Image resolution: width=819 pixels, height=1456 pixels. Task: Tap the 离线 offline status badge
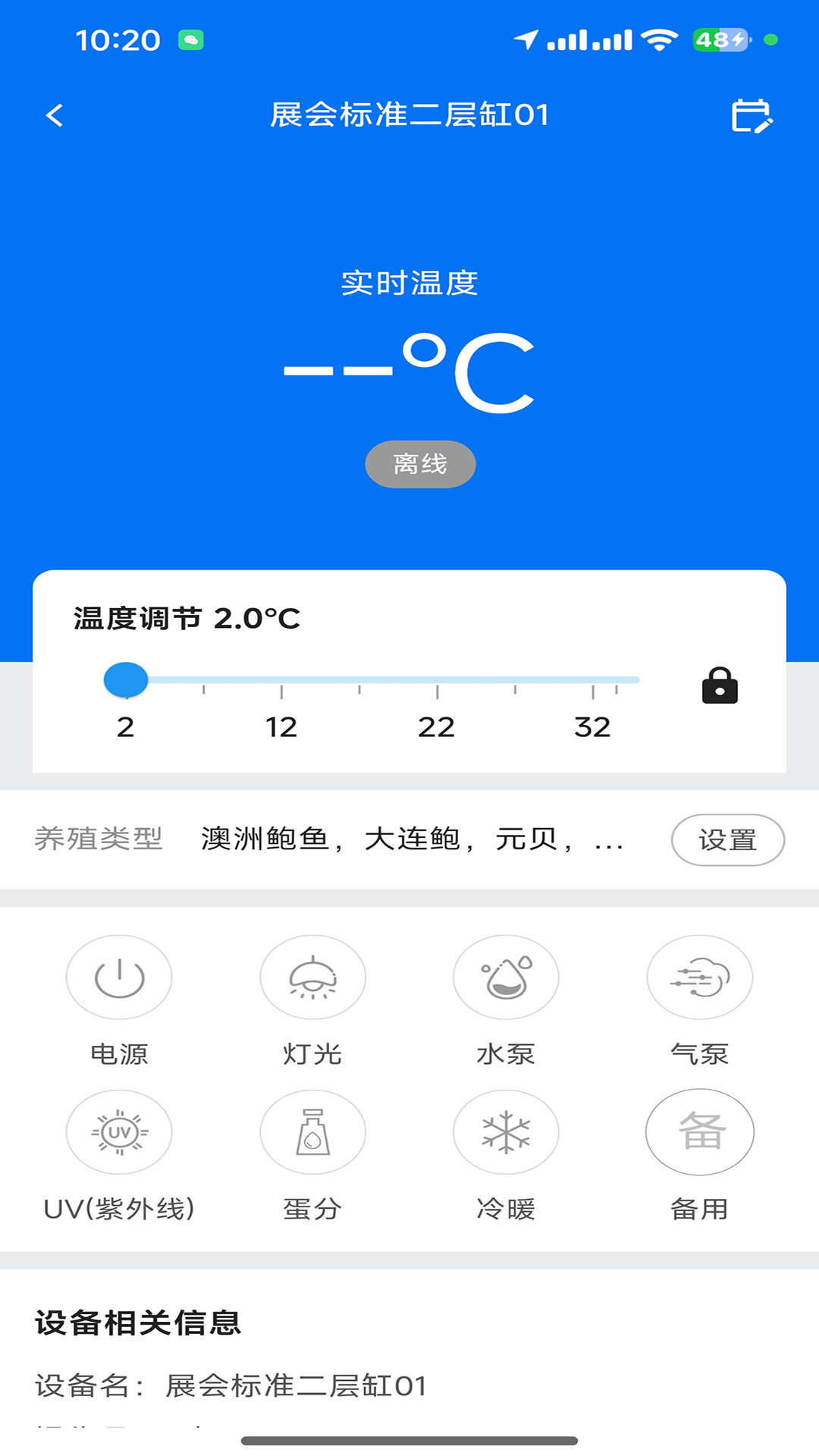[420, 463]
